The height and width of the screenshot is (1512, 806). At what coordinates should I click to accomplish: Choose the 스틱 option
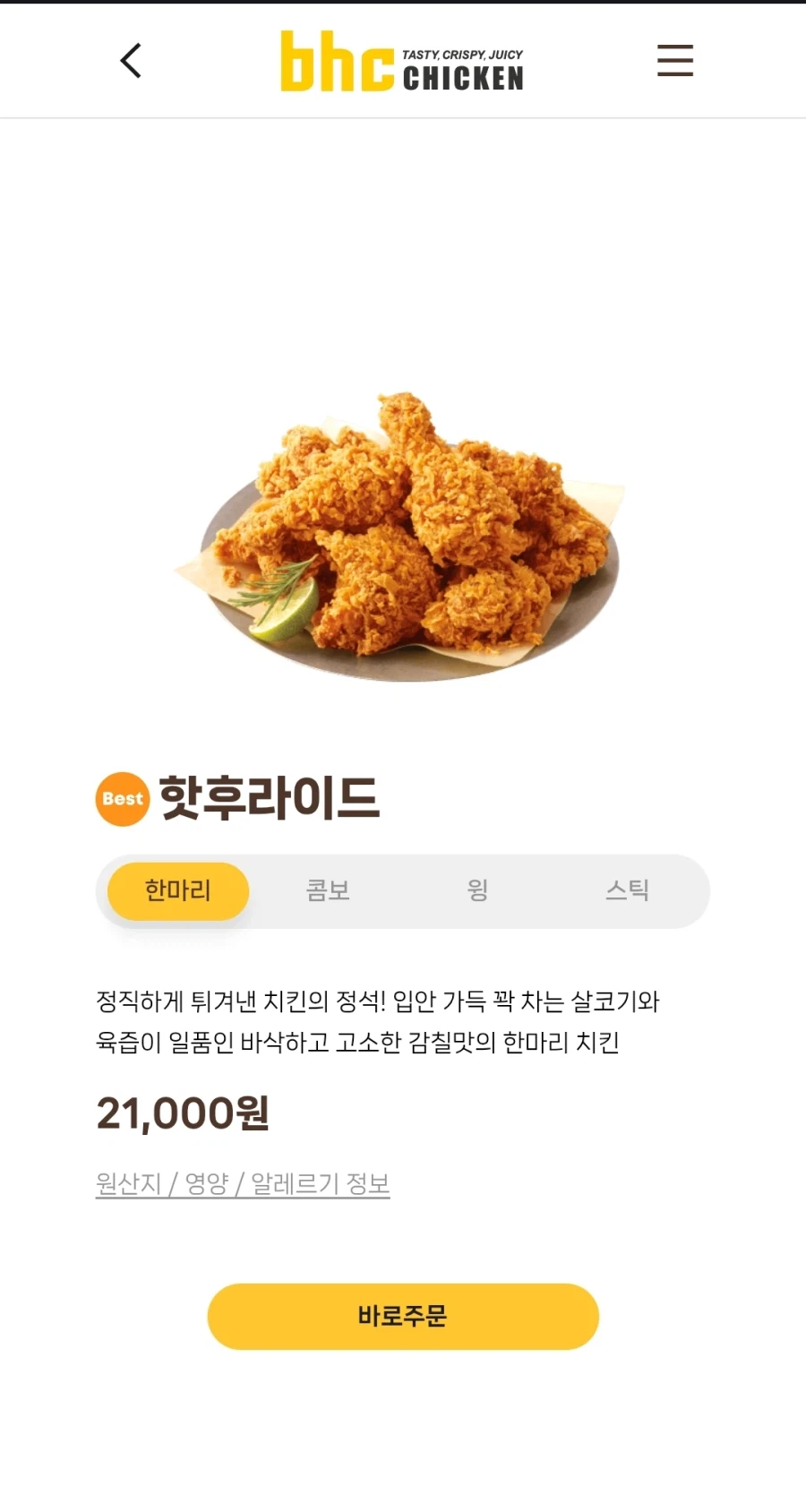[627, 891]
